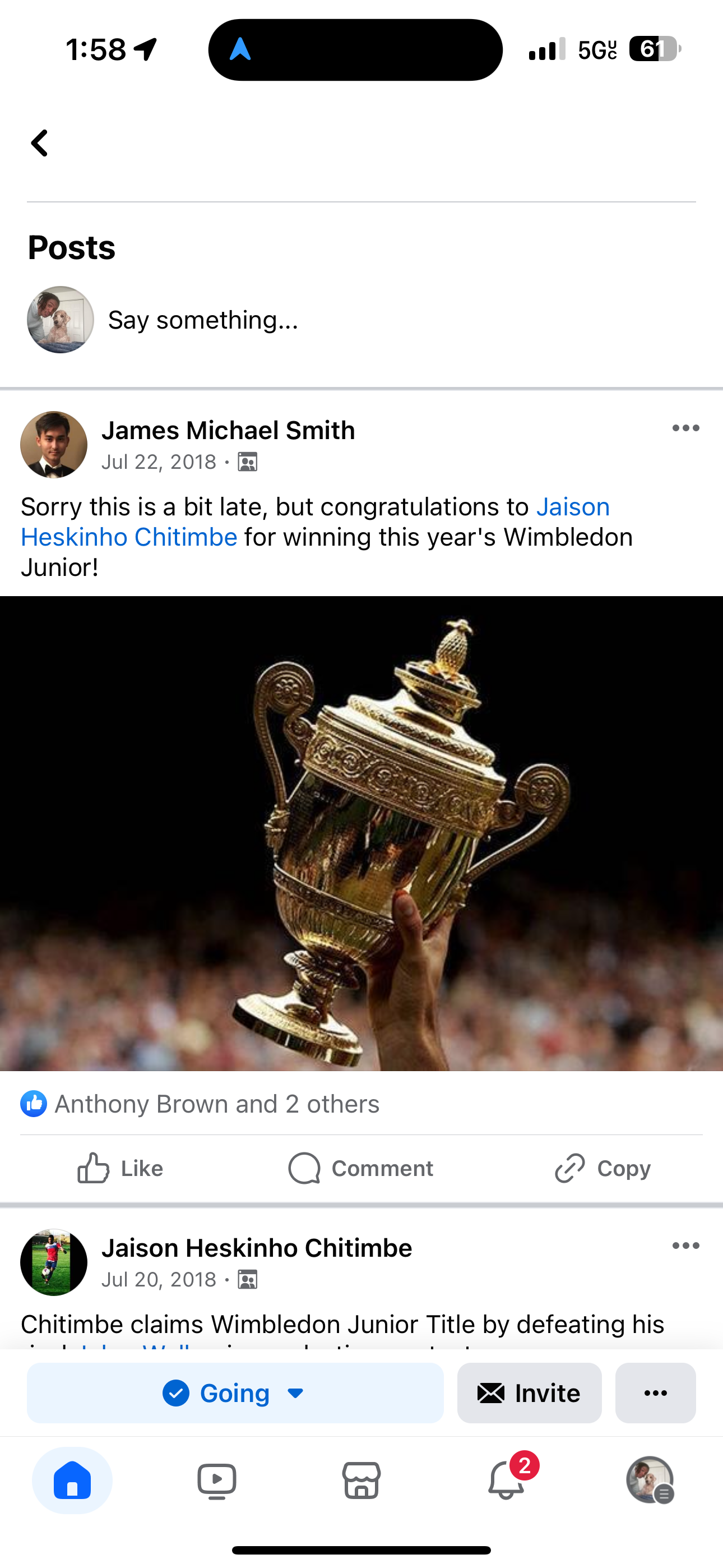
Task: Like James Michael Smith's post
Action: point(121,1169)
